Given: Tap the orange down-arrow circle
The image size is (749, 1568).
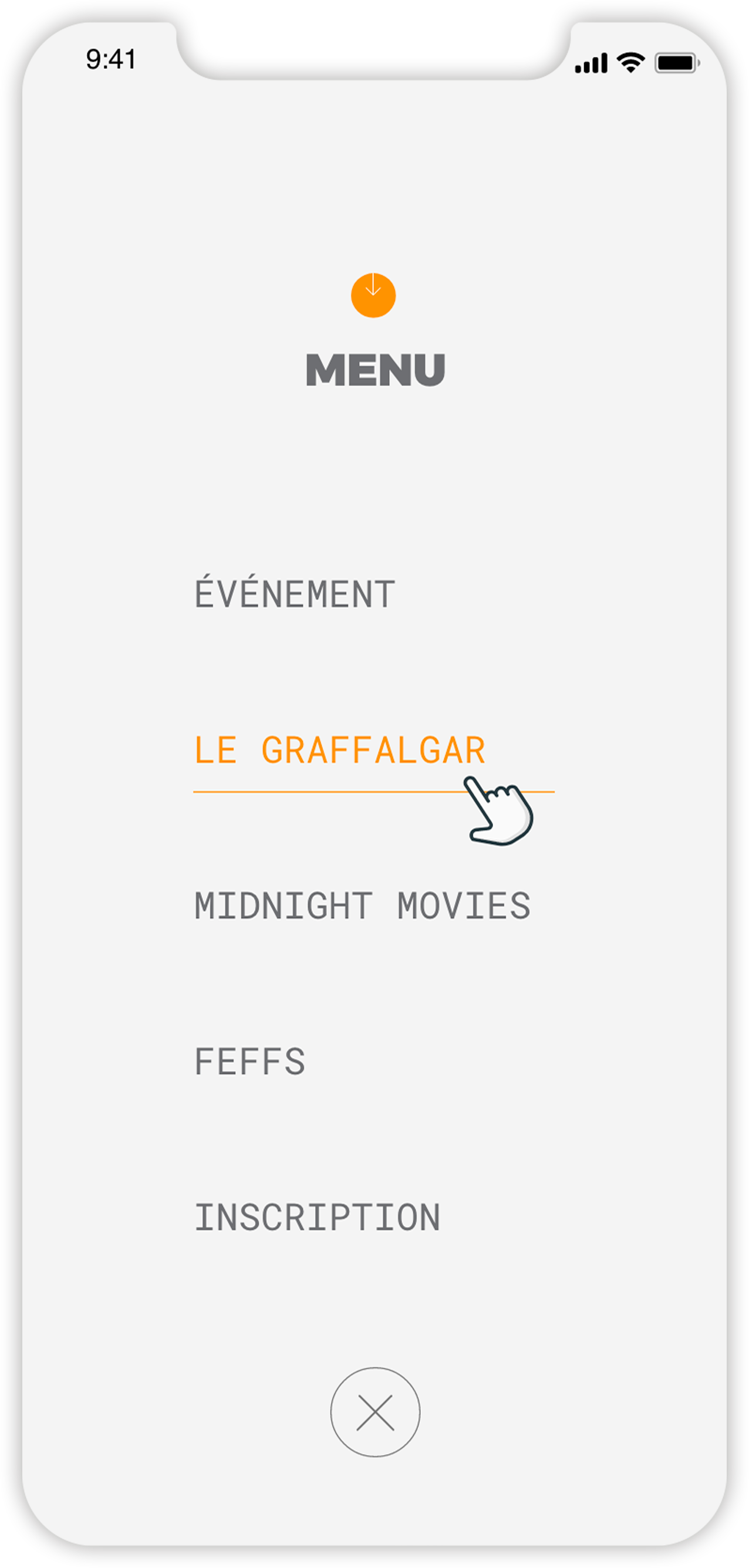Looking at the screenshot, I should pyautogui.click(x=373, y=295).
